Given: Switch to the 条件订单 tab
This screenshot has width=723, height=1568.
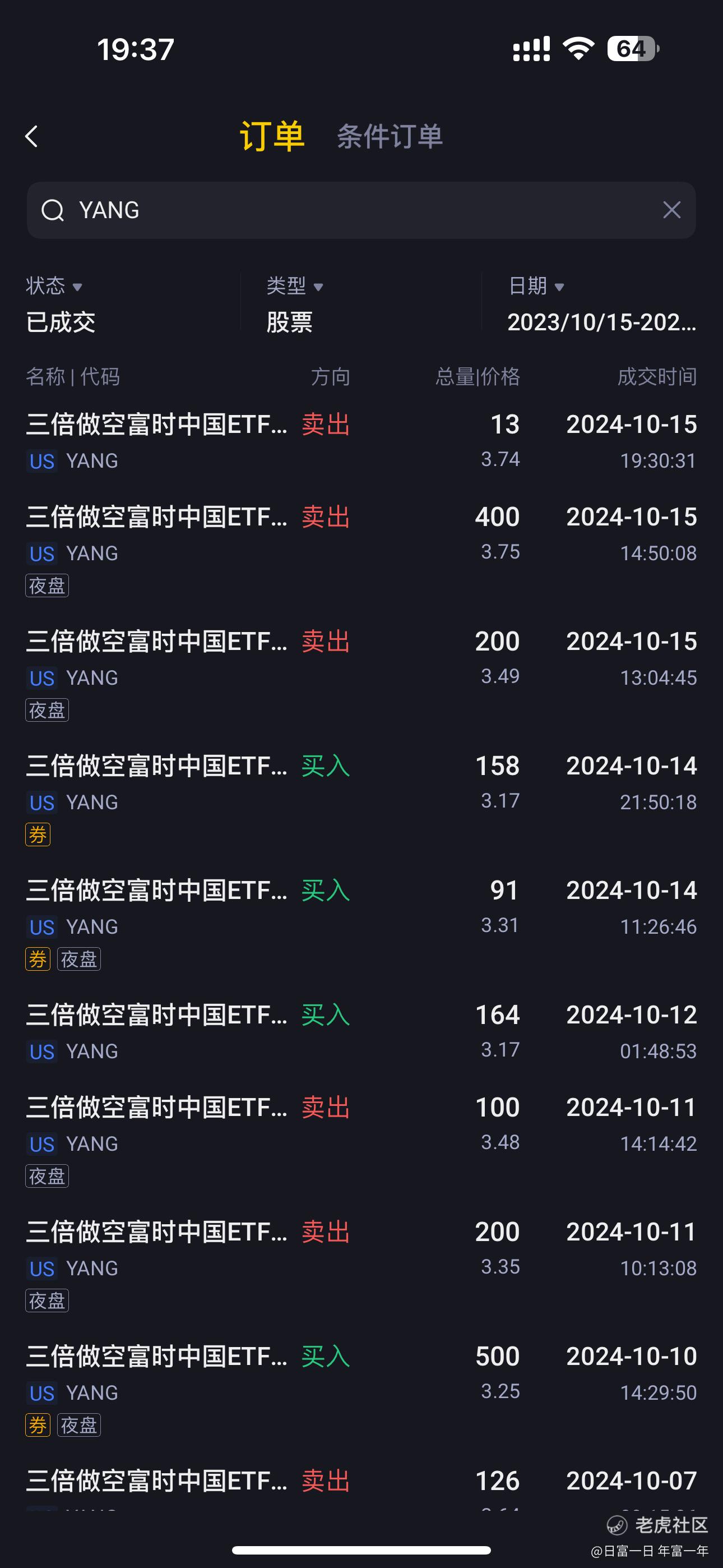Looking at the screenshot, I should [x=390, y=136].
